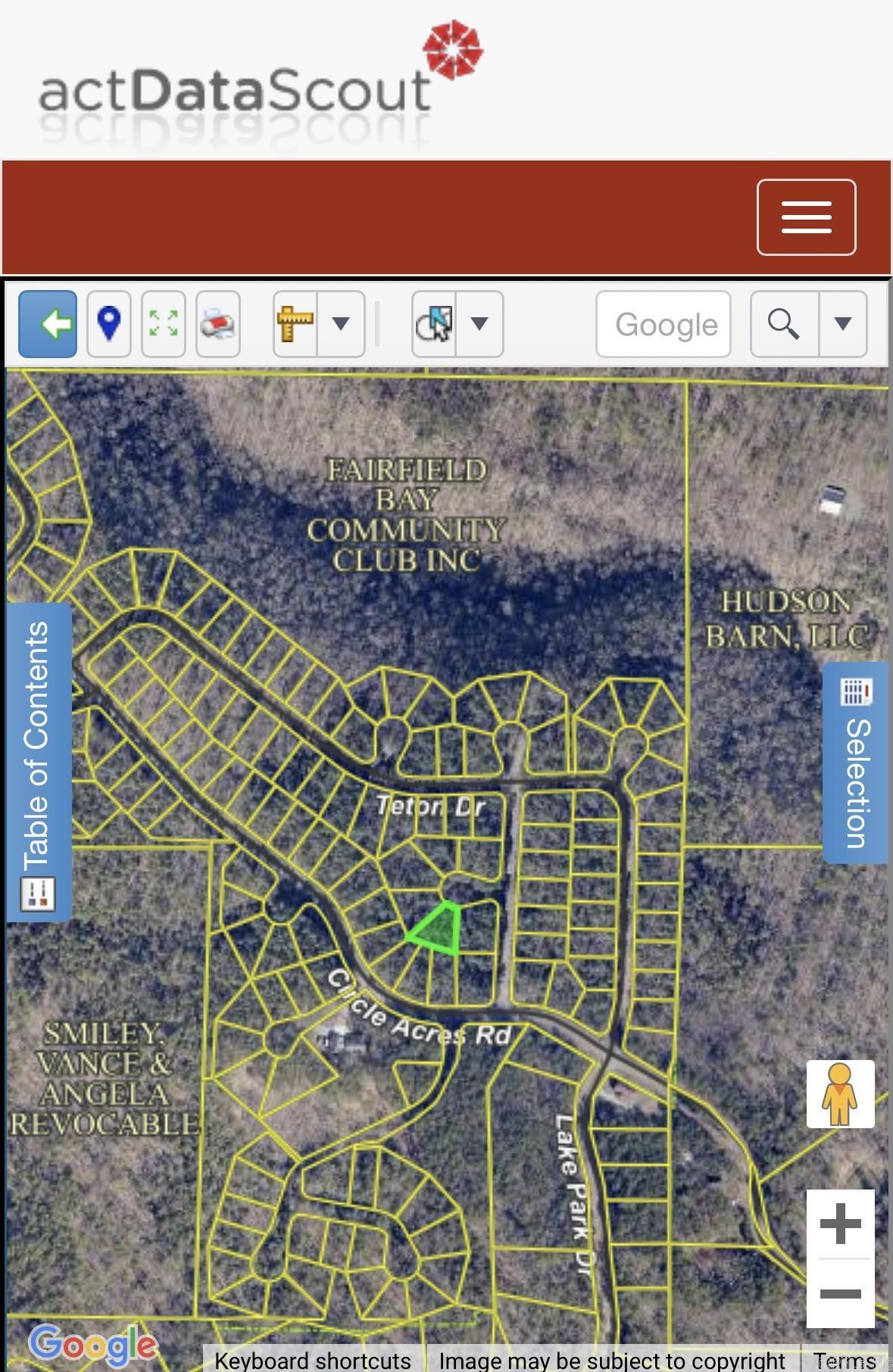The height and width of the screenshot is (1372, 893).
Task: Zoom out on the map
Action: (840, 1293)
